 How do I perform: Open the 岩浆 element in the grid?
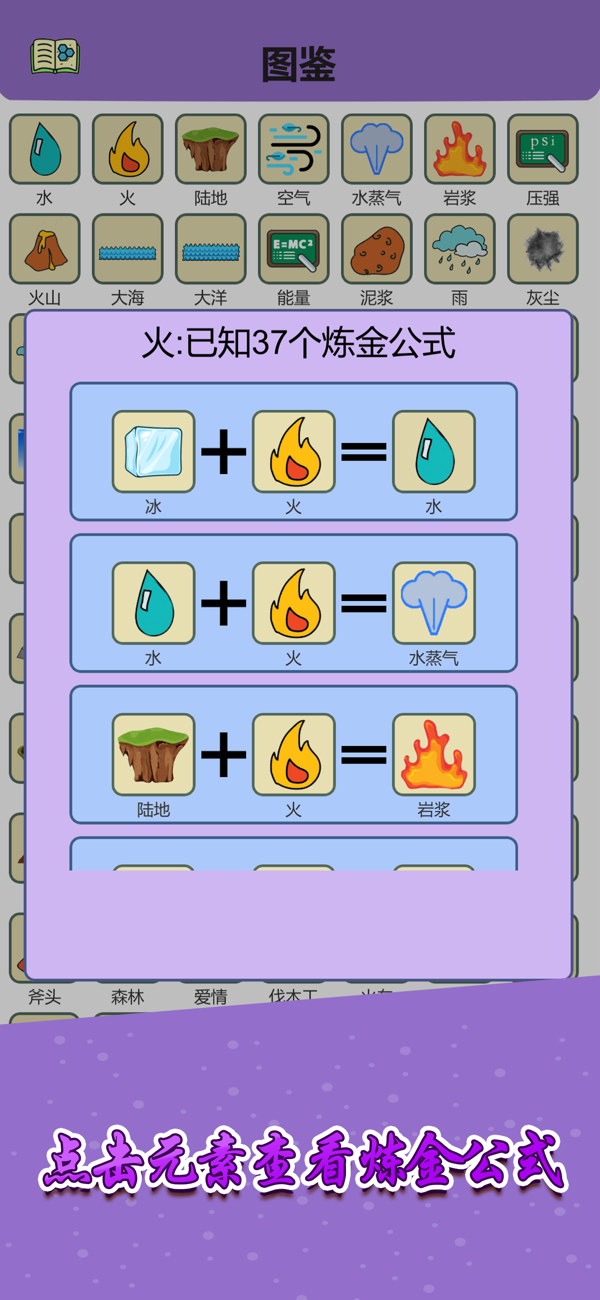459,149
